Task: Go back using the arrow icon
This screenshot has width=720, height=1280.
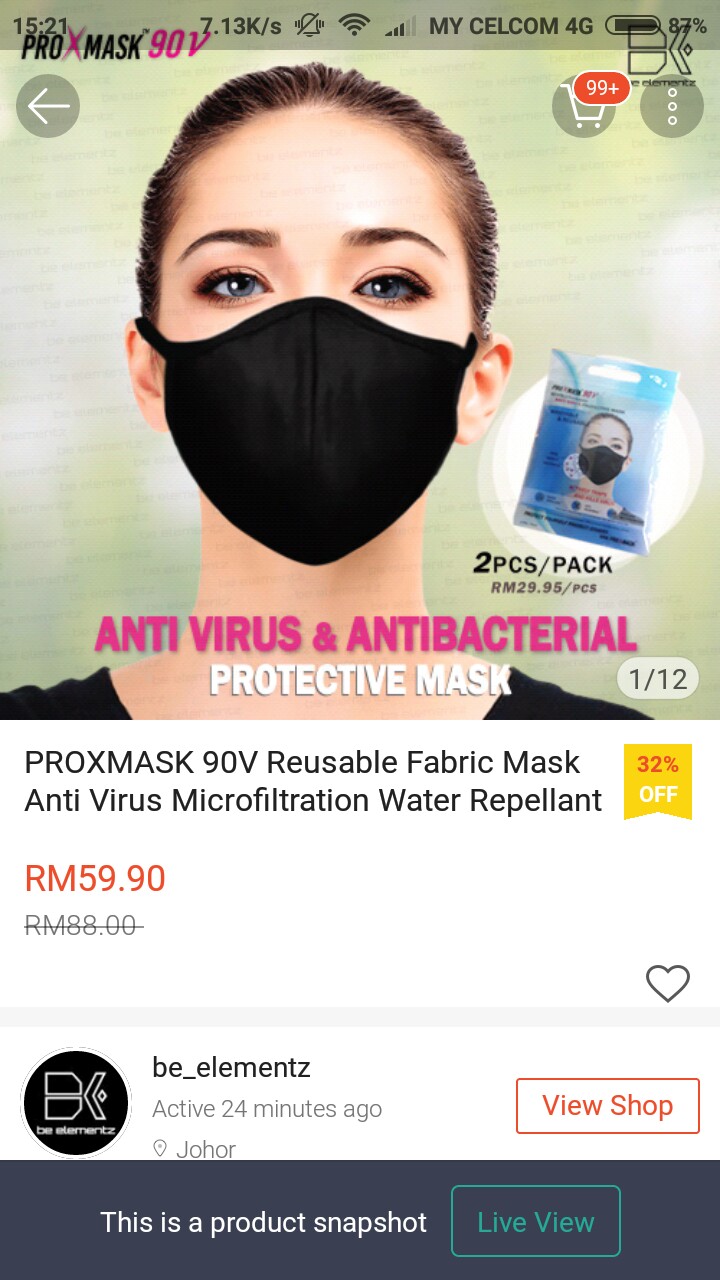Action: tap(47, 106)
